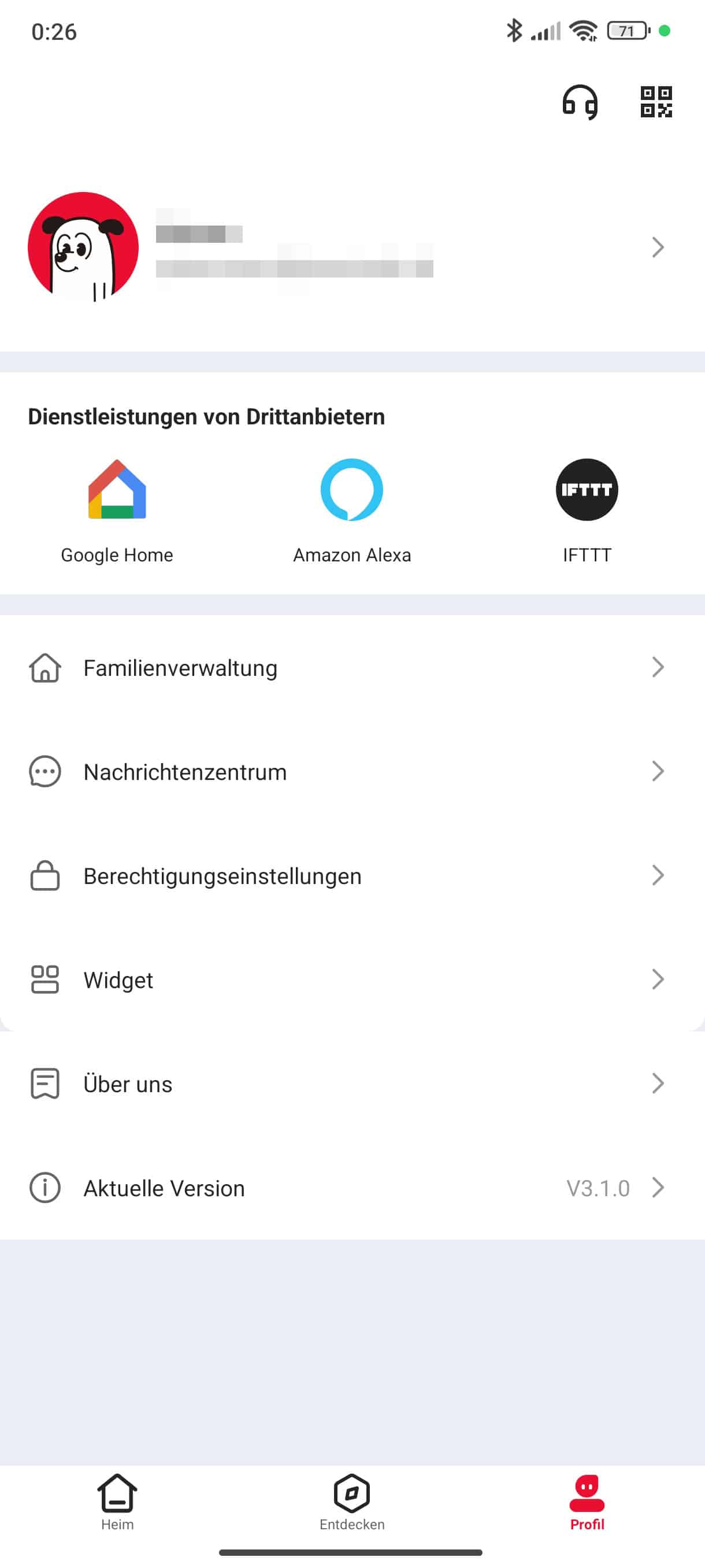Select Google Home service

[117, 510]
